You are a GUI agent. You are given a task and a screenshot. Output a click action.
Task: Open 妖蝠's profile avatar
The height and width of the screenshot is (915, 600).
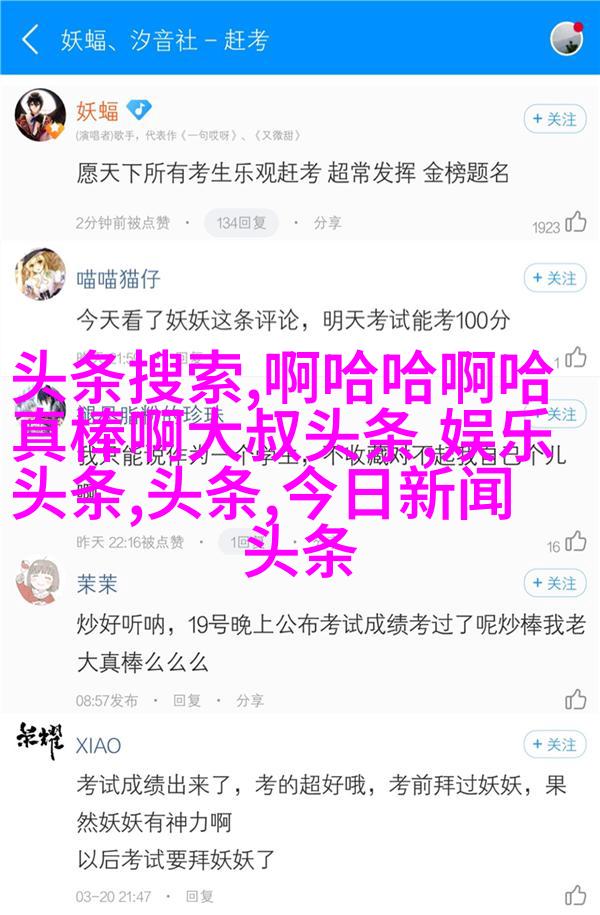[40, 115]
